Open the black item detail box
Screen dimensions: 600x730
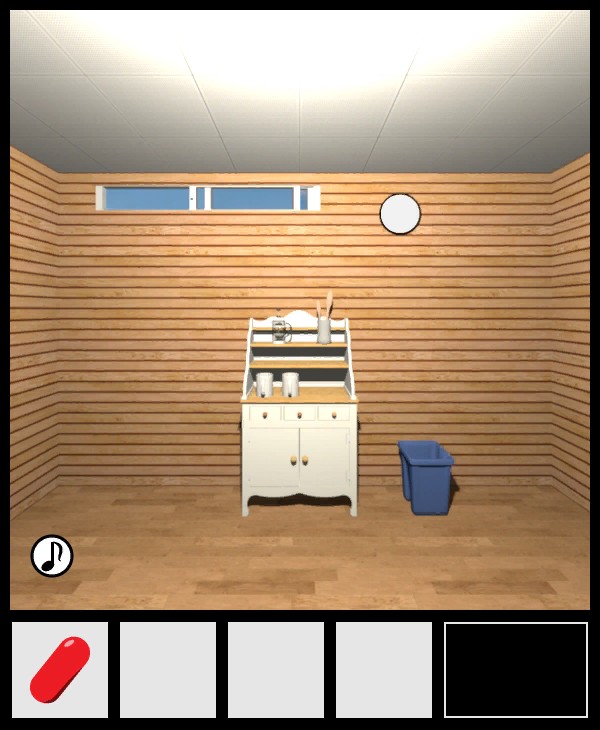coord(516,669)
